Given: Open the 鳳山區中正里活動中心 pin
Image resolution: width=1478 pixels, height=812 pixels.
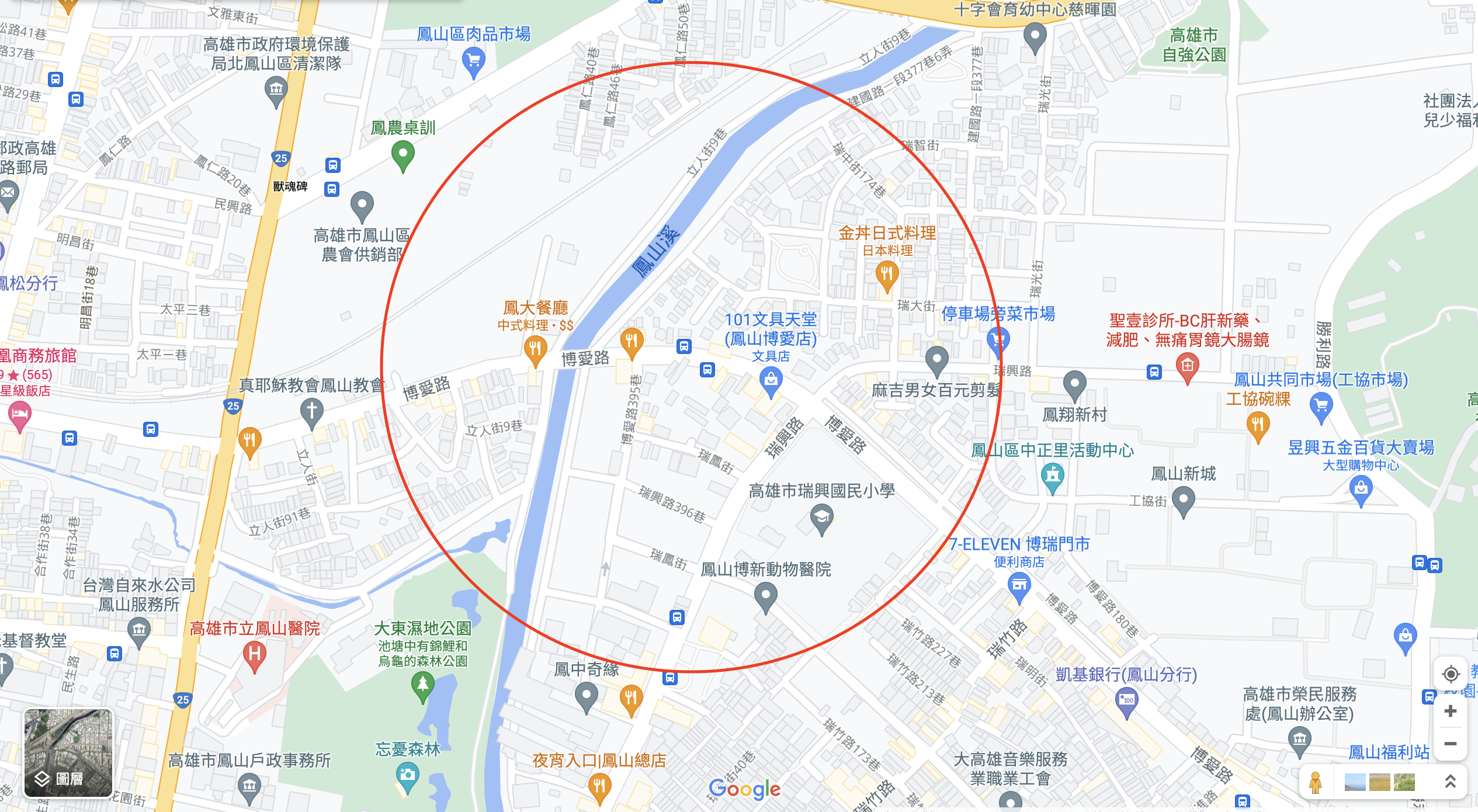Looking at the screenshot, I should pos(1052,476).
